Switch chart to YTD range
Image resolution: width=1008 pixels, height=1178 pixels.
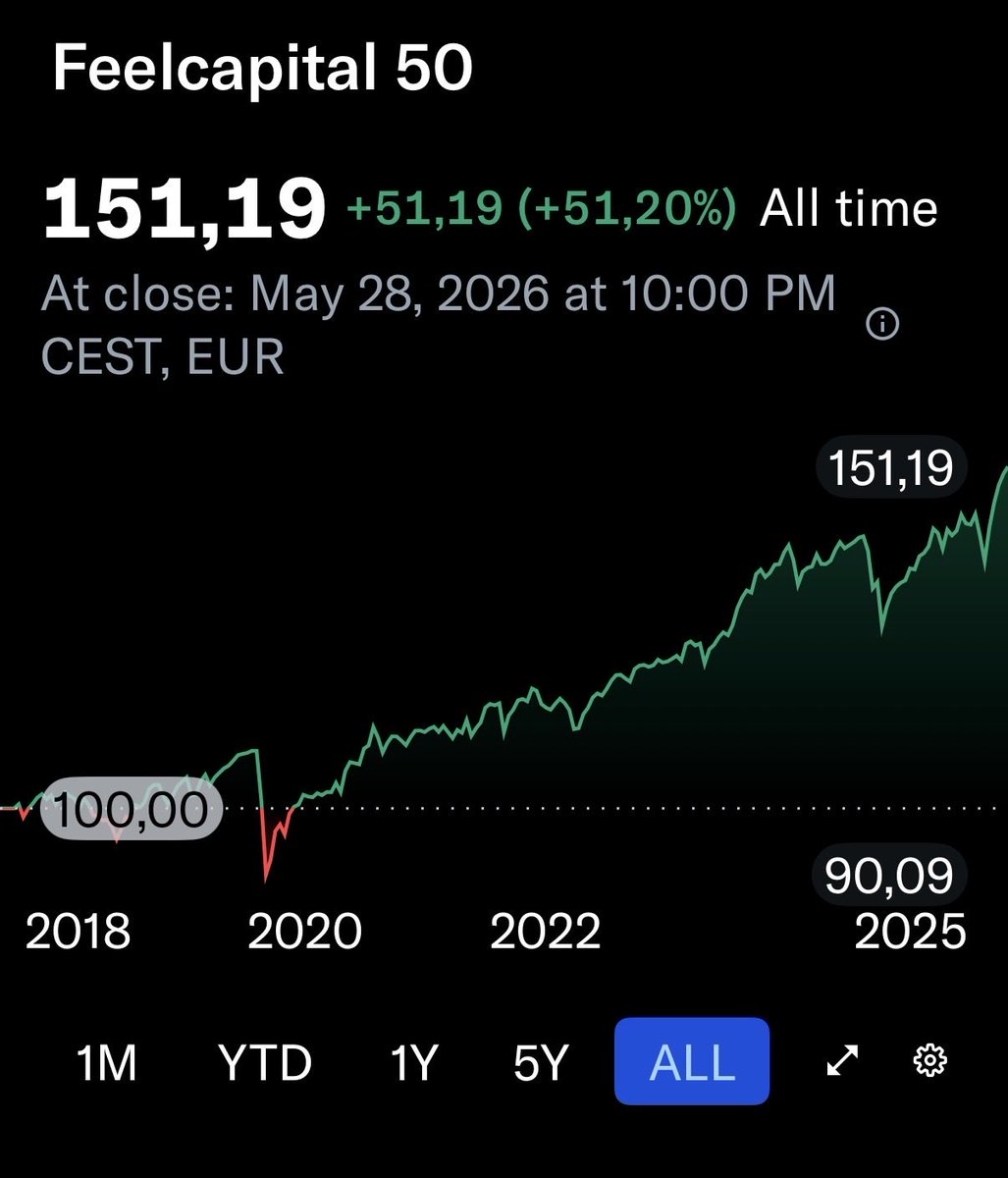[x=264, y=1063]
